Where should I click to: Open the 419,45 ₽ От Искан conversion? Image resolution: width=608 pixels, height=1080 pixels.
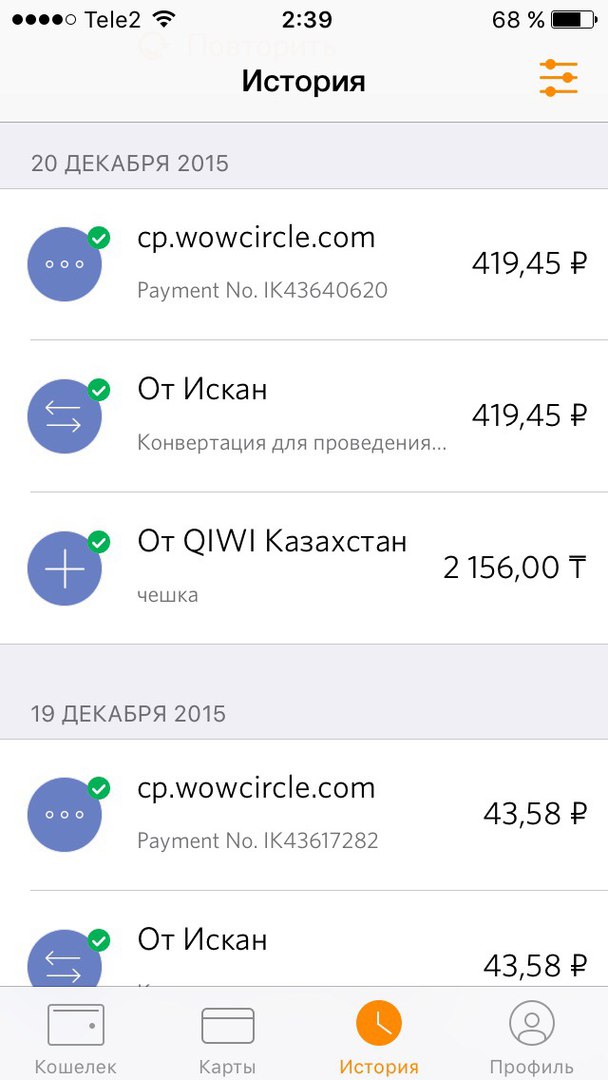point(304,416)
